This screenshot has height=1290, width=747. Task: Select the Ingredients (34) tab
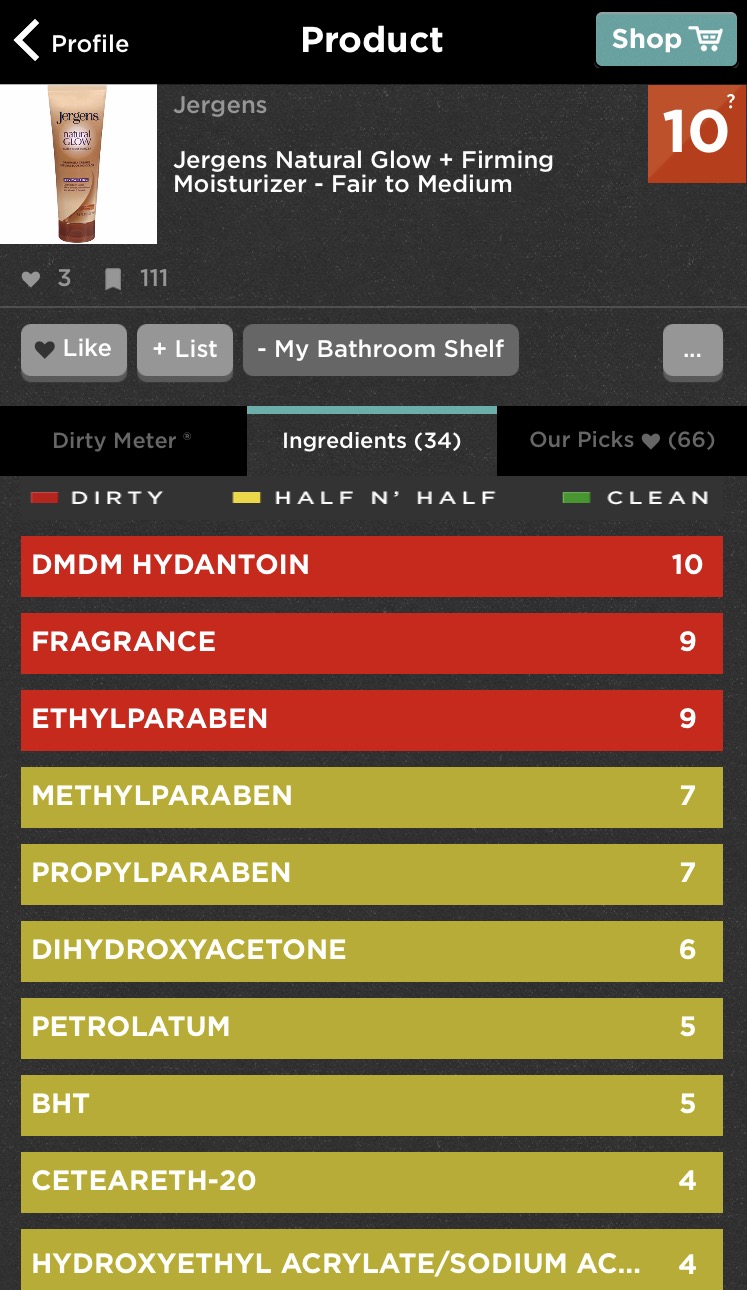coord(372,441)
